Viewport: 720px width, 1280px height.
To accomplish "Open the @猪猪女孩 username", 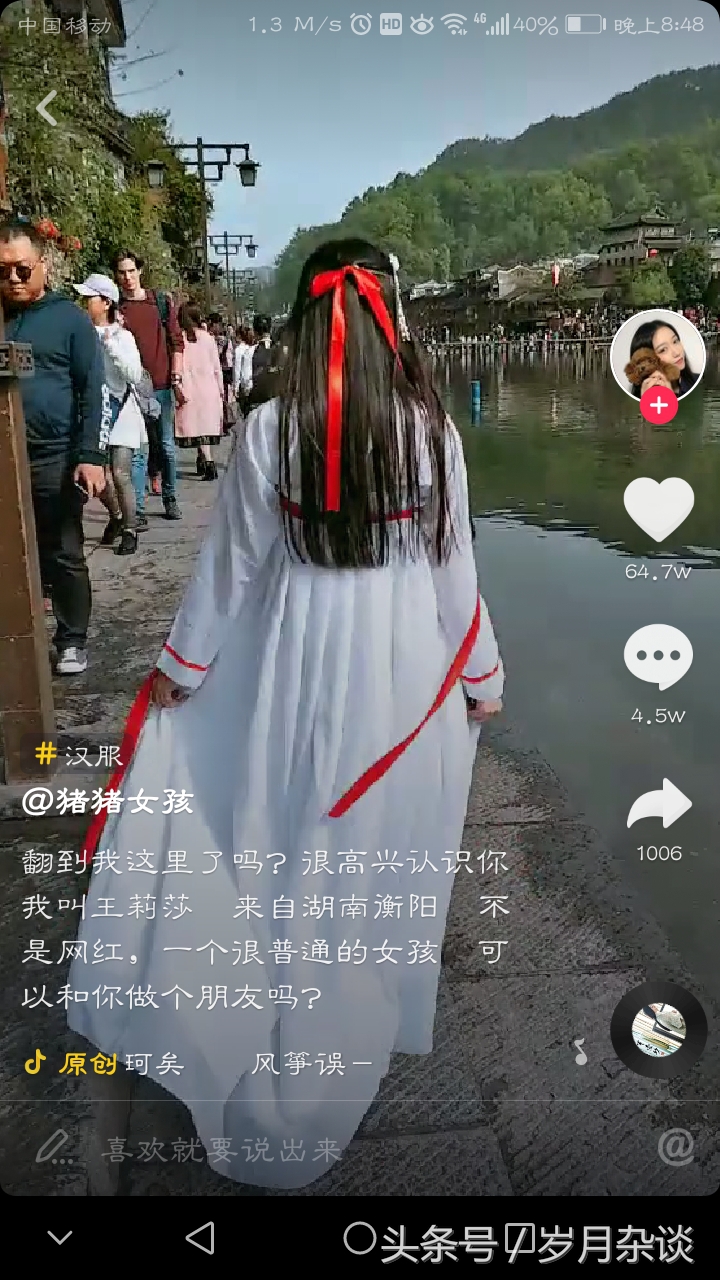I will [x=108, y=802].
